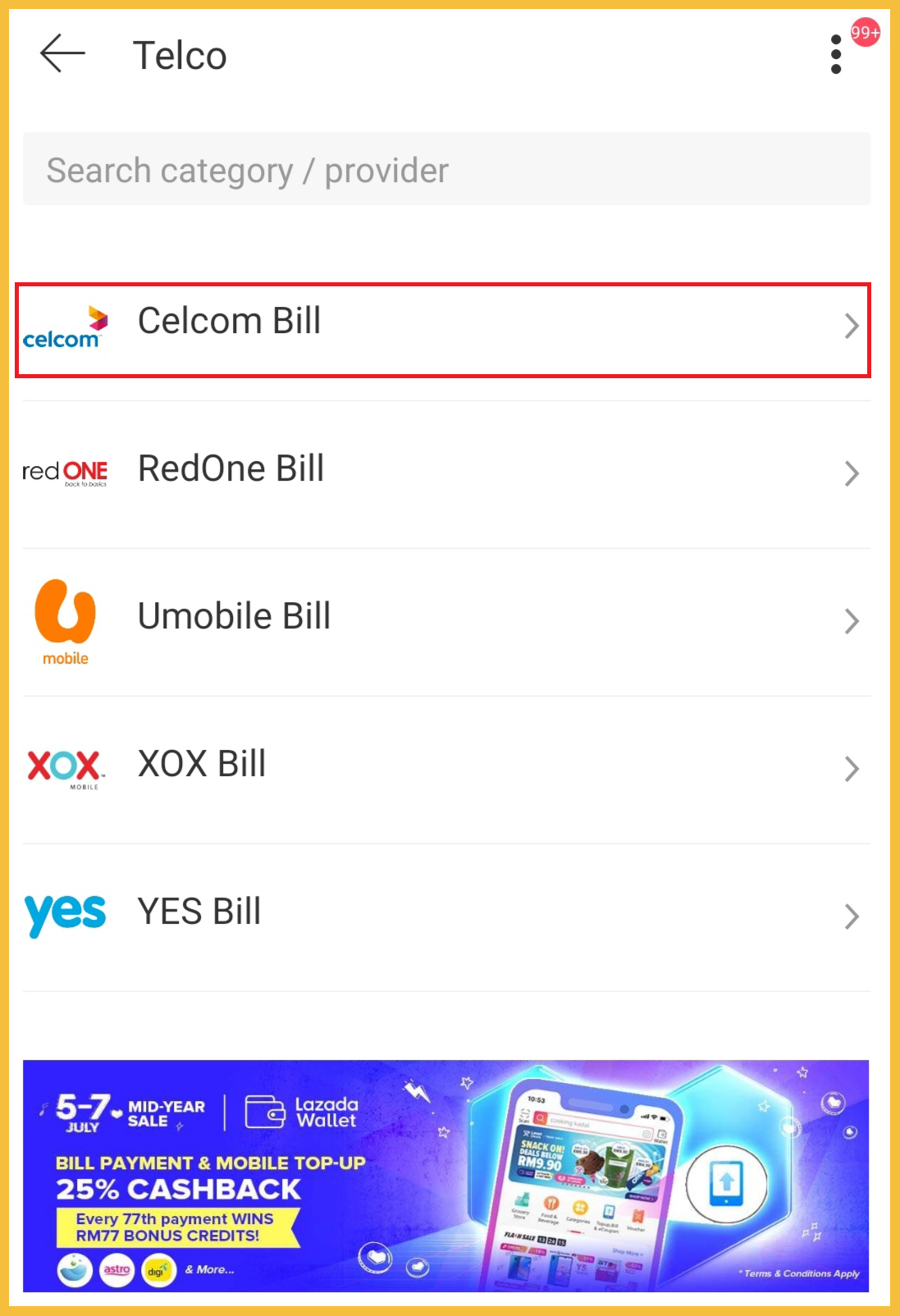Viewport: 900px width, 1316px height.
Task: Go back from the Telco page
Action: pyautogui.click(x=62, y=54)
